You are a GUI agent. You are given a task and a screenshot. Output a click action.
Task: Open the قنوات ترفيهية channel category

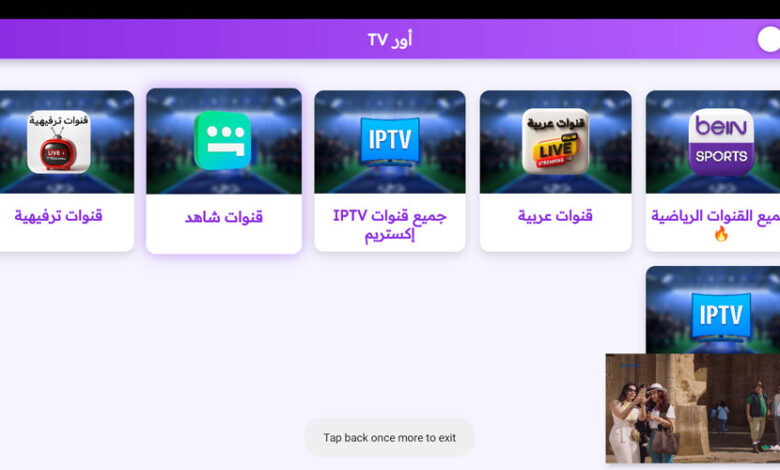60,170
